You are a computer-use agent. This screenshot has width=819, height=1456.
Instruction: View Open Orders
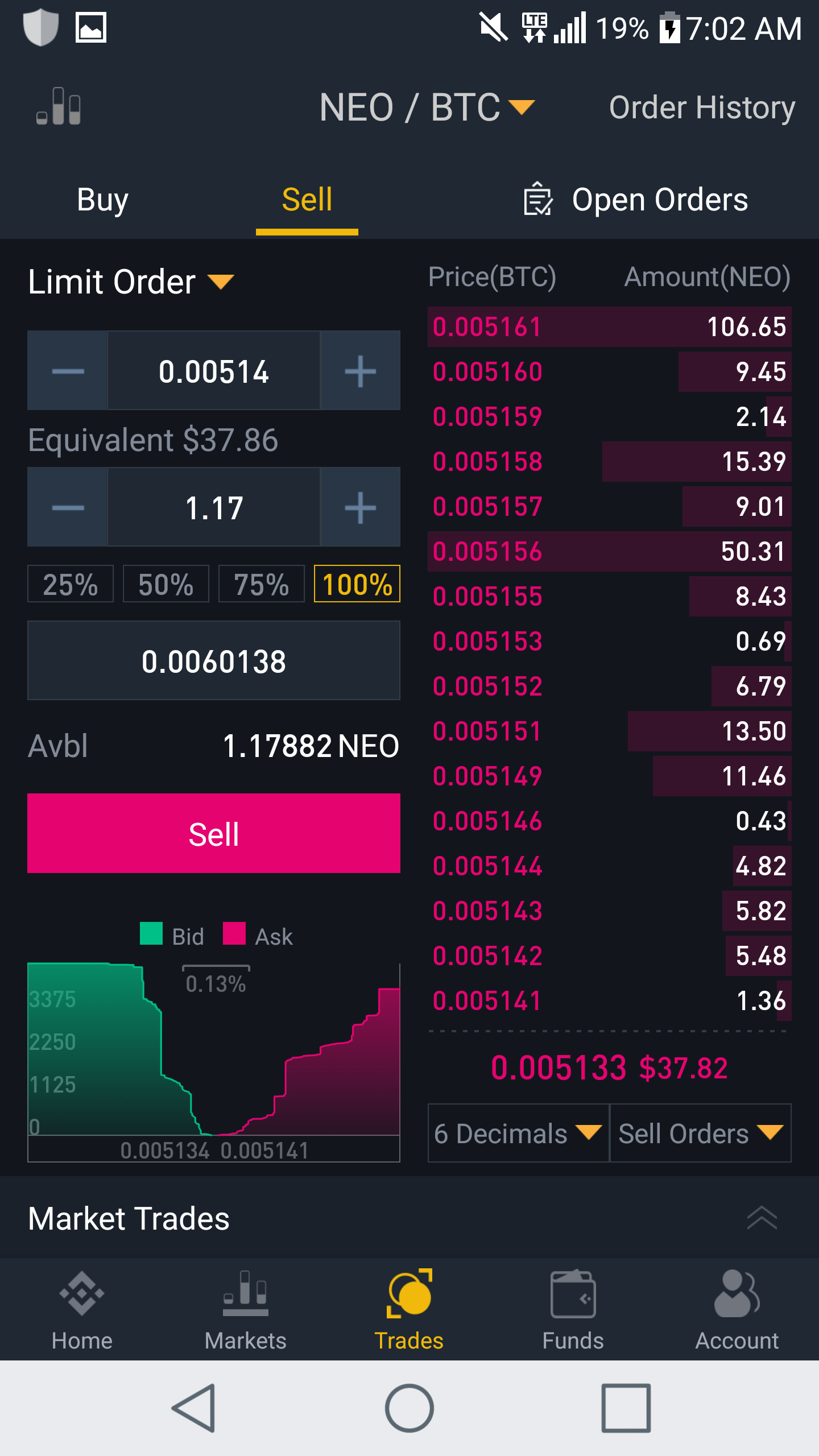[x=636, y=200]
